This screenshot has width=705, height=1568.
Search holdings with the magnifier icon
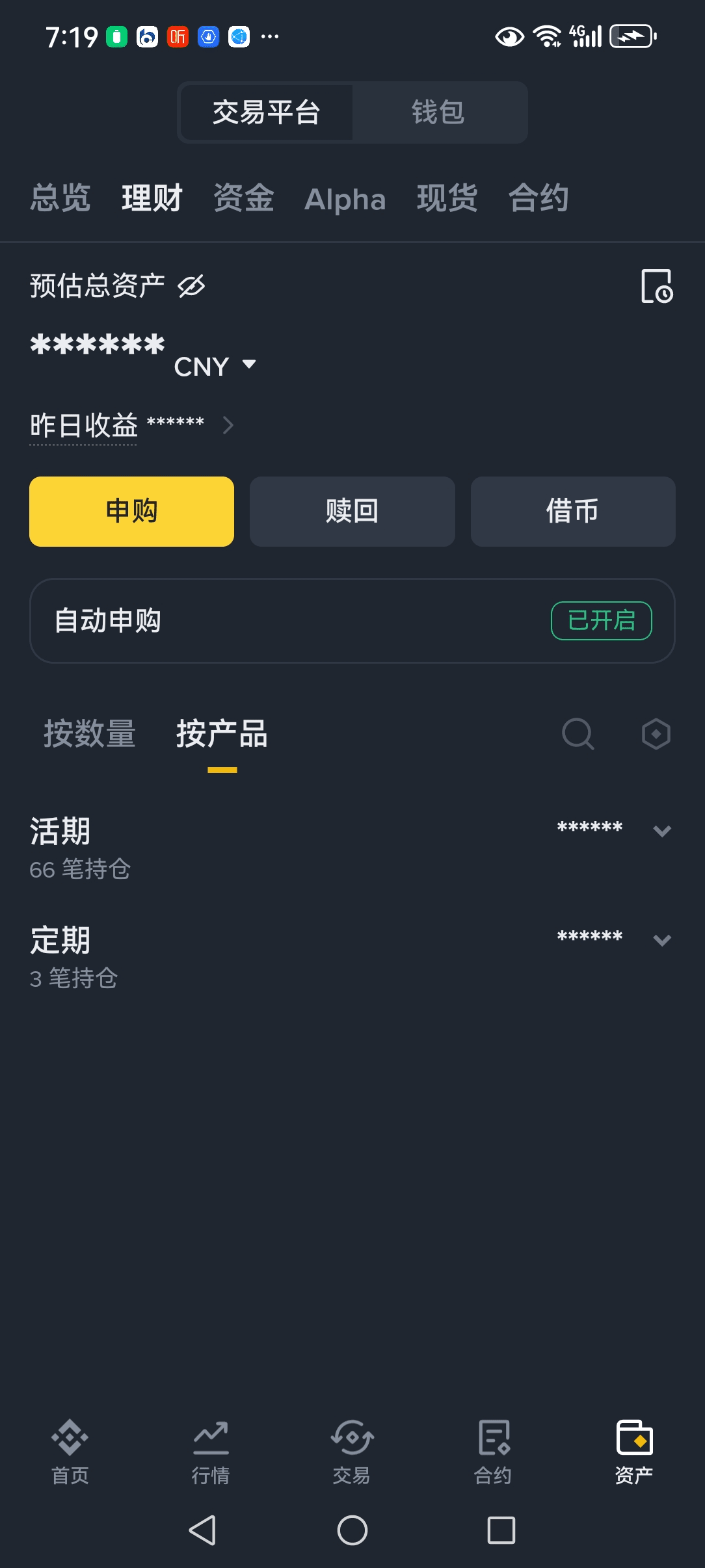tap(578, 734)
